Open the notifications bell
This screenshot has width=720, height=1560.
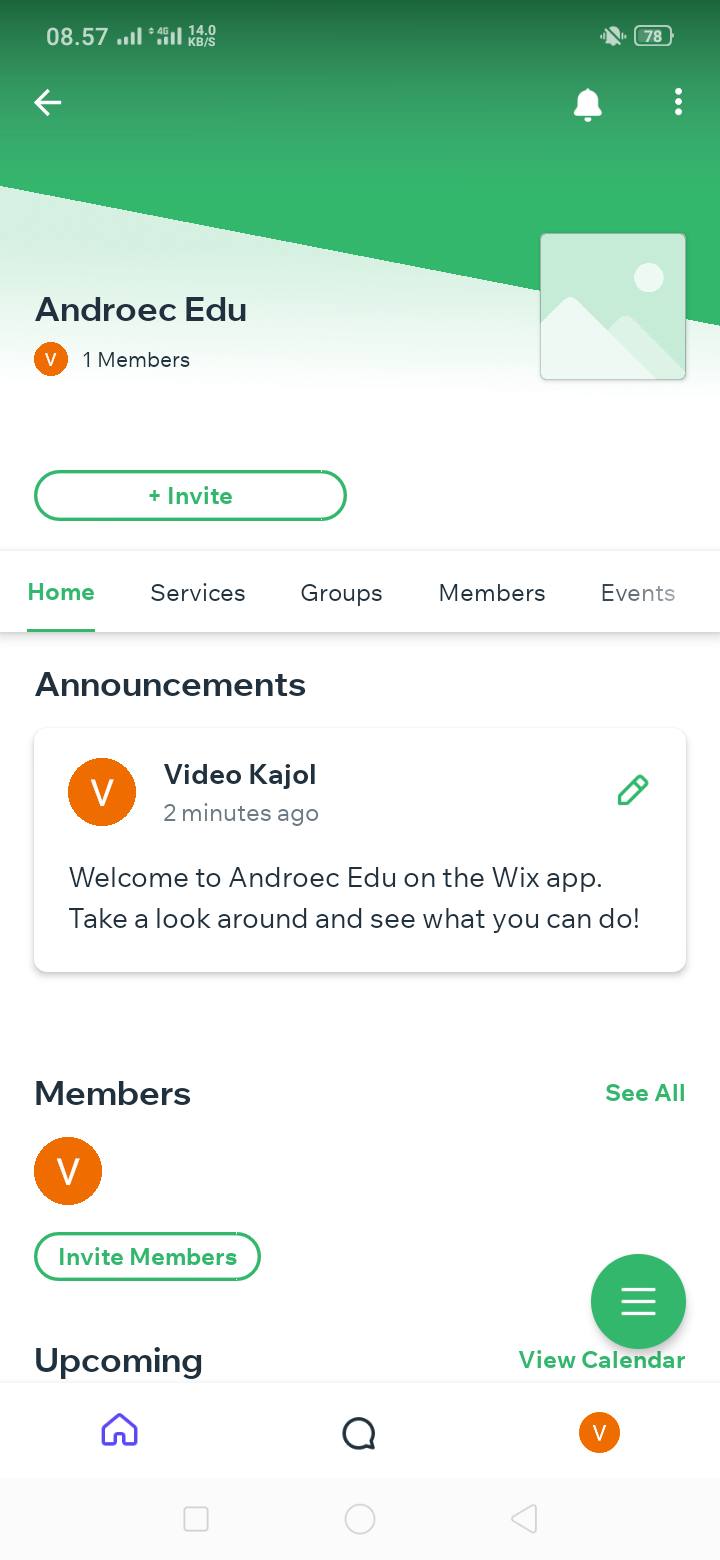587,103
